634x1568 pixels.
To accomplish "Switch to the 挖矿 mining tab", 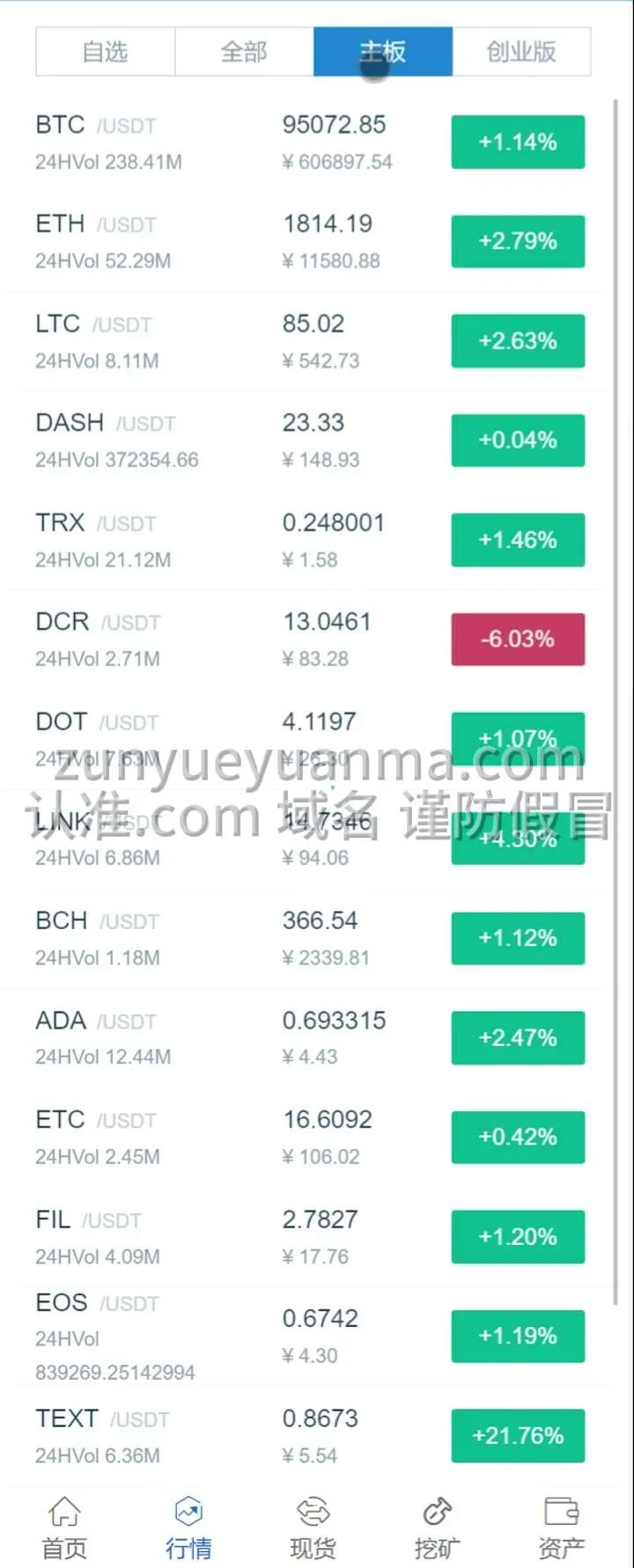I will (437, 1529).
